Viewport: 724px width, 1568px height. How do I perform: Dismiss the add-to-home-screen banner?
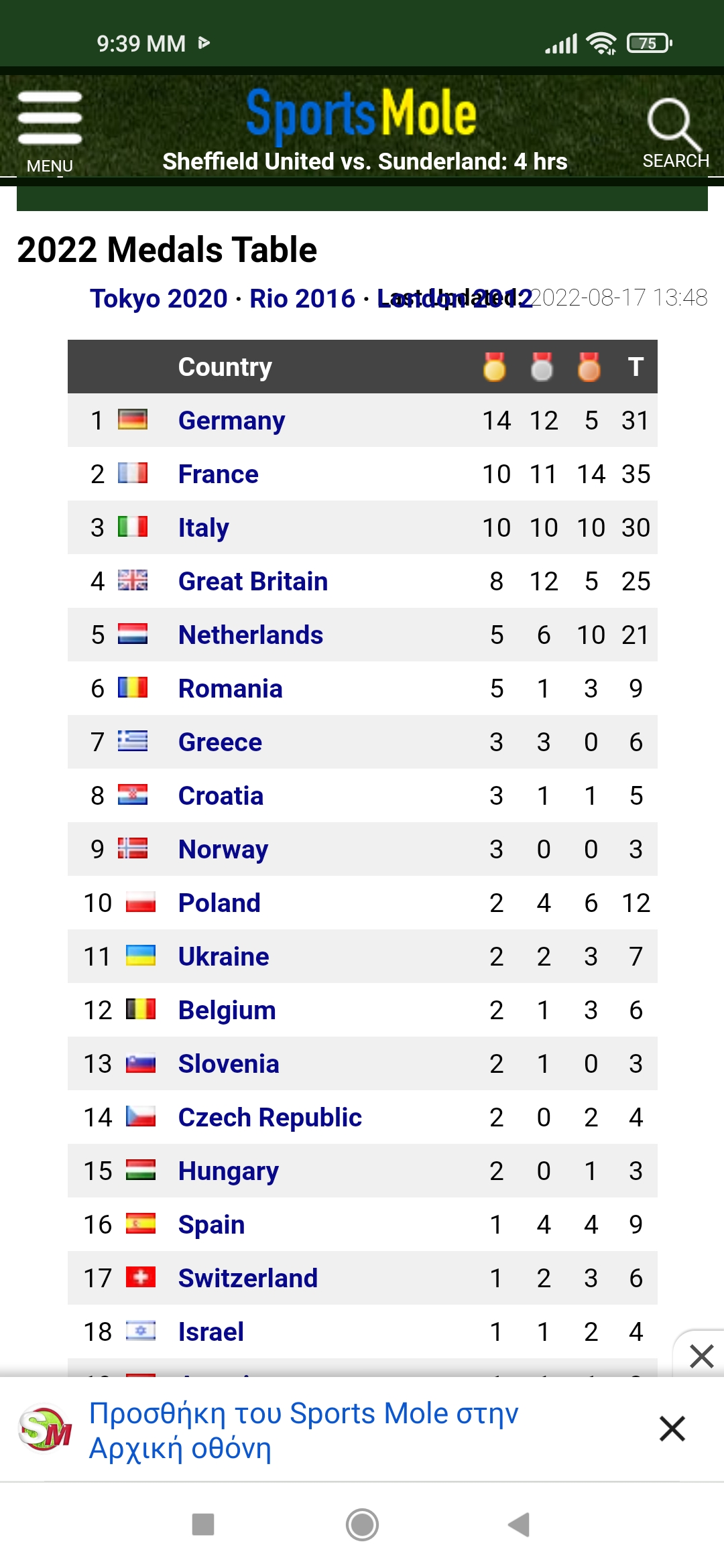[x=672, y=1429]
